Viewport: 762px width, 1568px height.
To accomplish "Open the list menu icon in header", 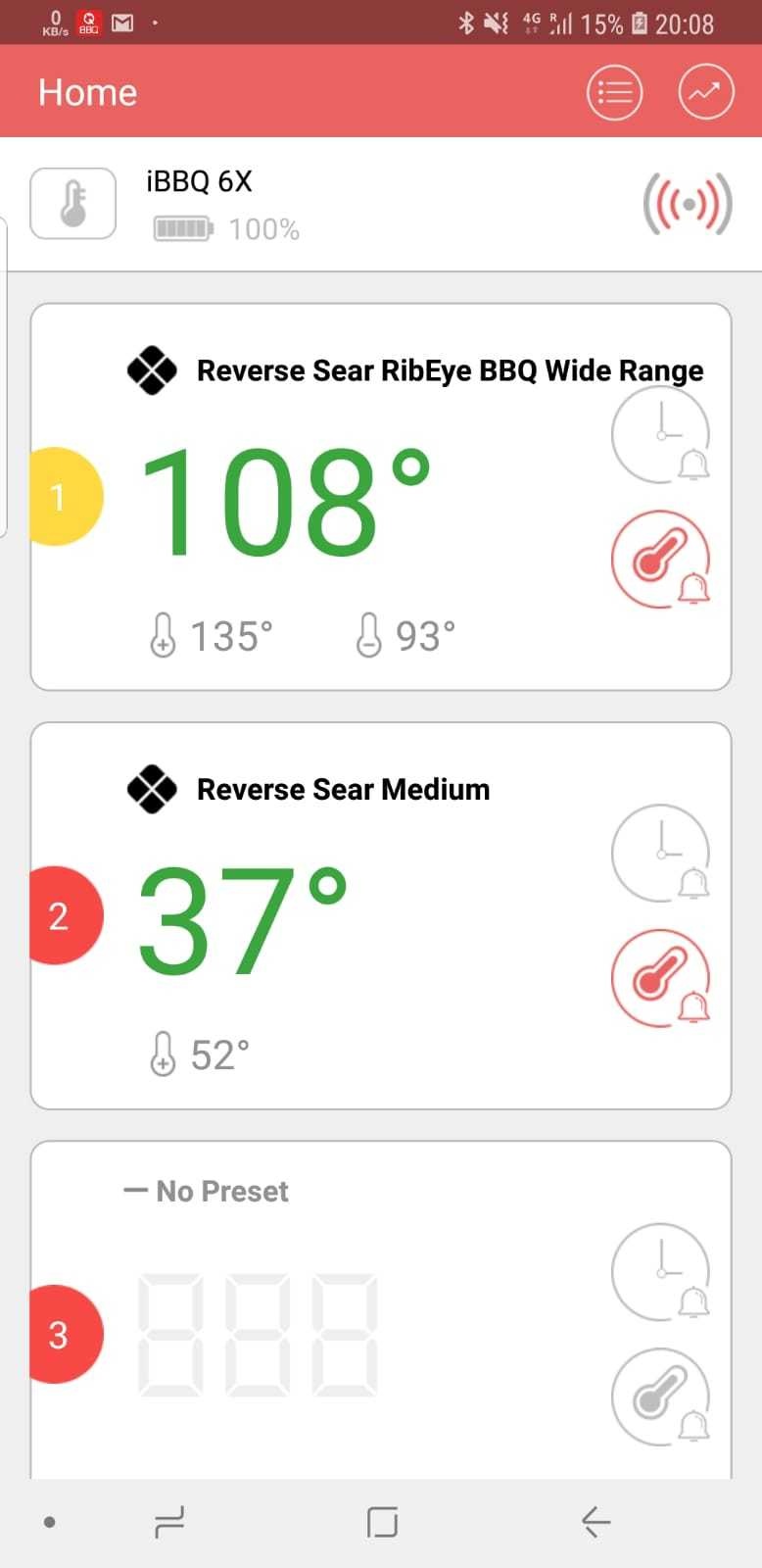I will [x=614, y=93].
